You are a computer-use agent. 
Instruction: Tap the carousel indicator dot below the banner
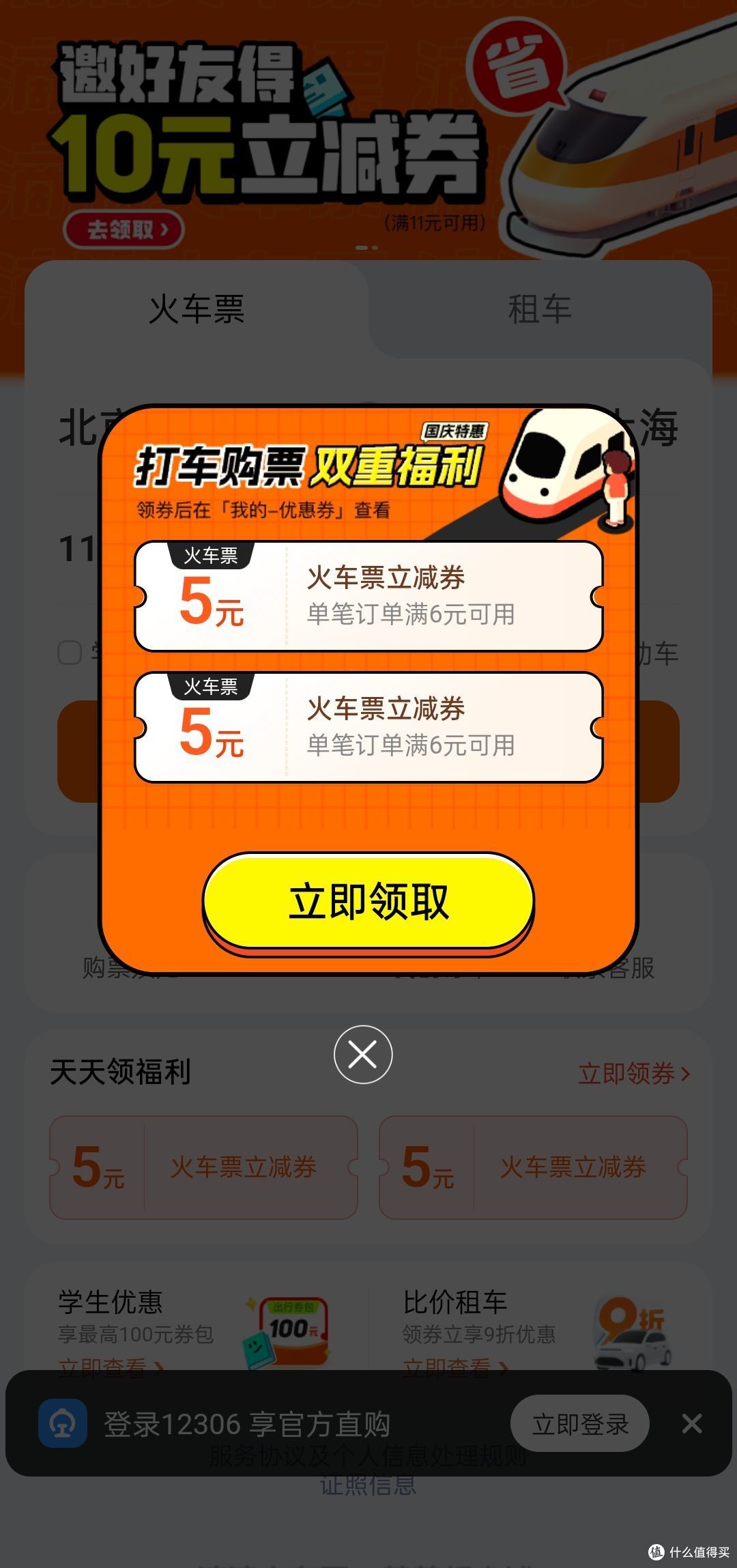[360, 249]
